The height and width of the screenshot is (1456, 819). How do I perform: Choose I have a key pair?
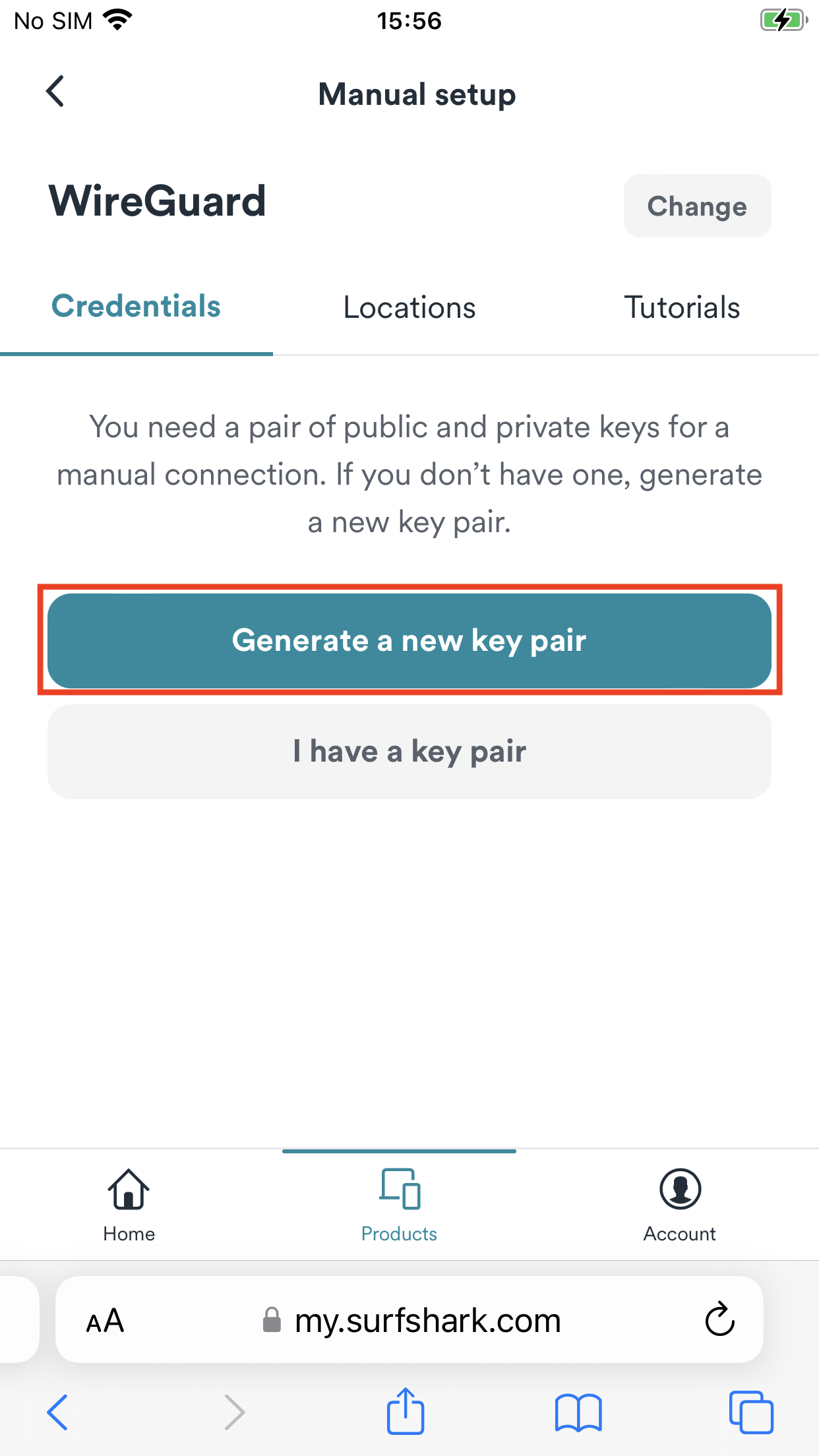409,752
